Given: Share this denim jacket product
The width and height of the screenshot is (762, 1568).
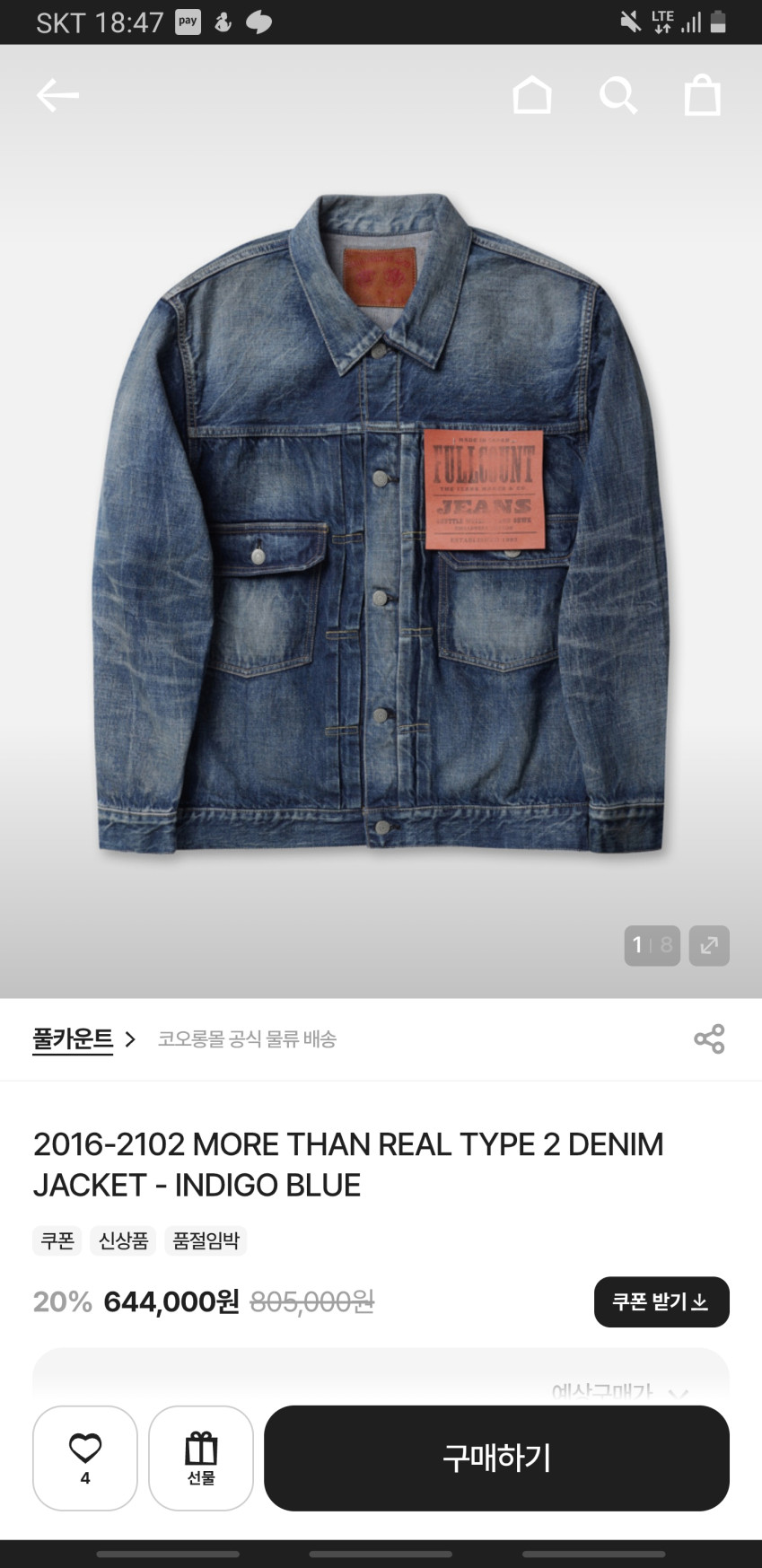Looking at the screenshot, I should click(709, 1039).
